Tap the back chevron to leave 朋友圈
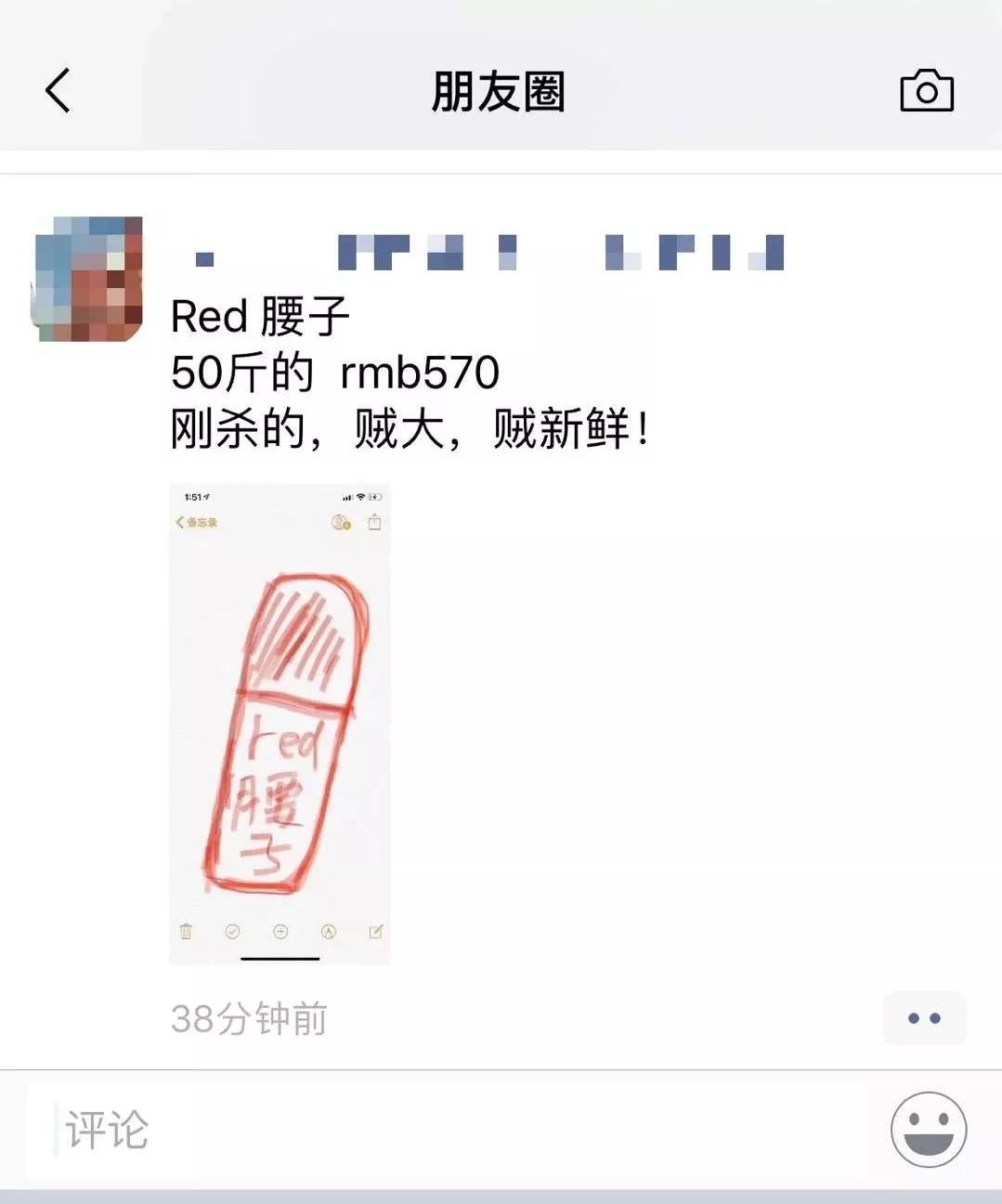The height and width of the screenshot is (1204, 1002). tap(58, 90)
